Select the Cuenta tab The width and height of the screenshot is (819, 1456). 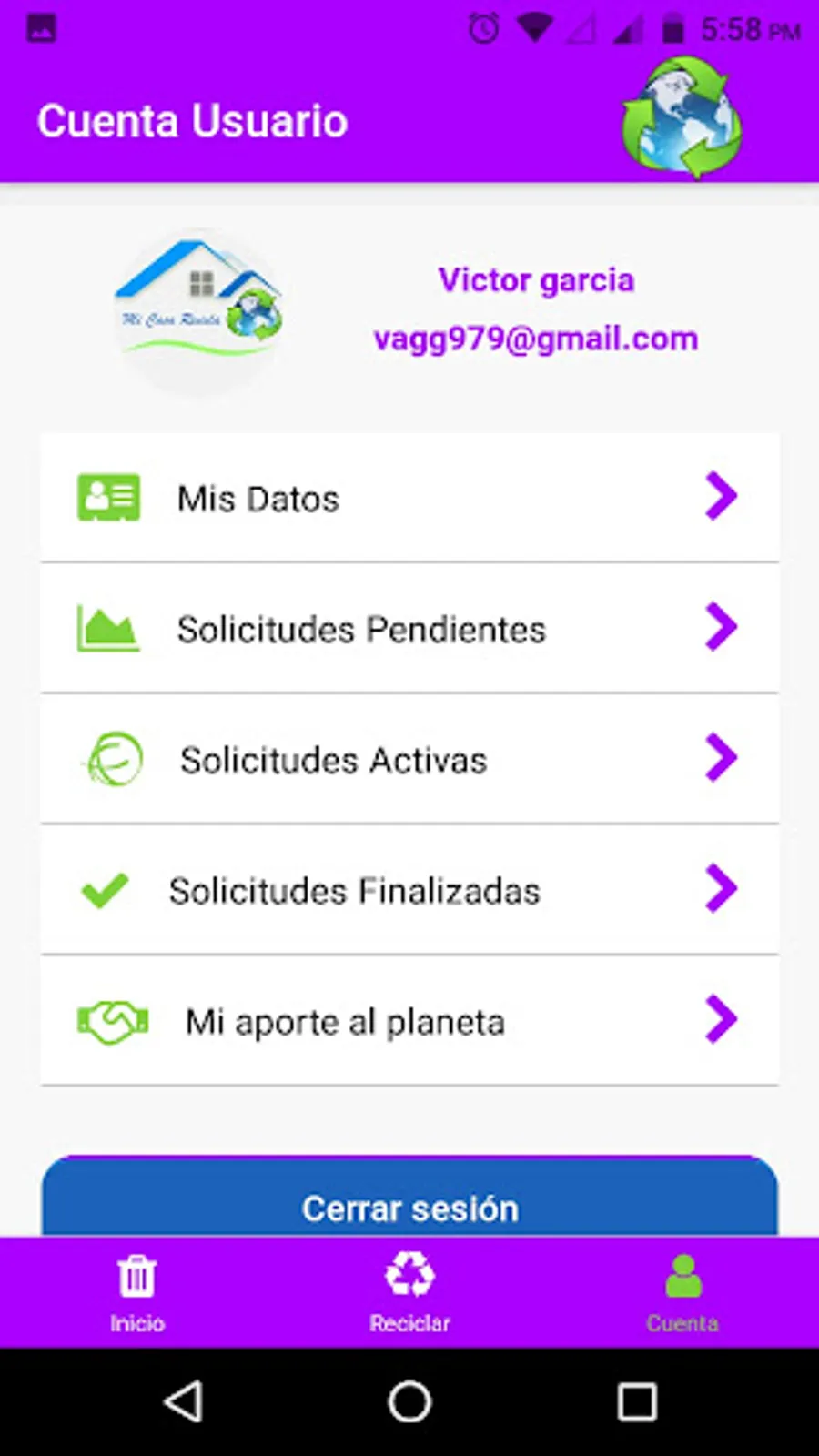tap(682, 1294)
